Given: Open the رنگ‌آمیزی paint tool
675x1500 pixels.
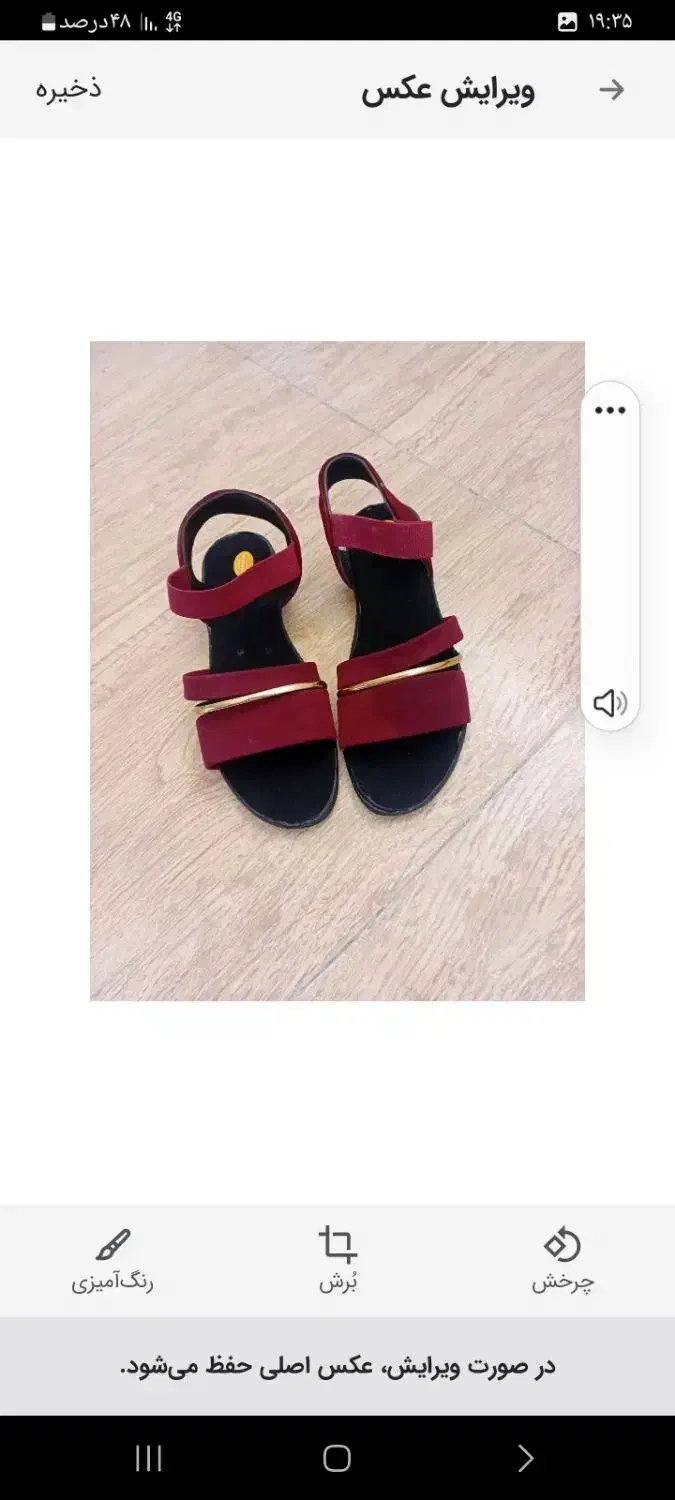Looking at the screenshot, I should (x=112, y=1260).
